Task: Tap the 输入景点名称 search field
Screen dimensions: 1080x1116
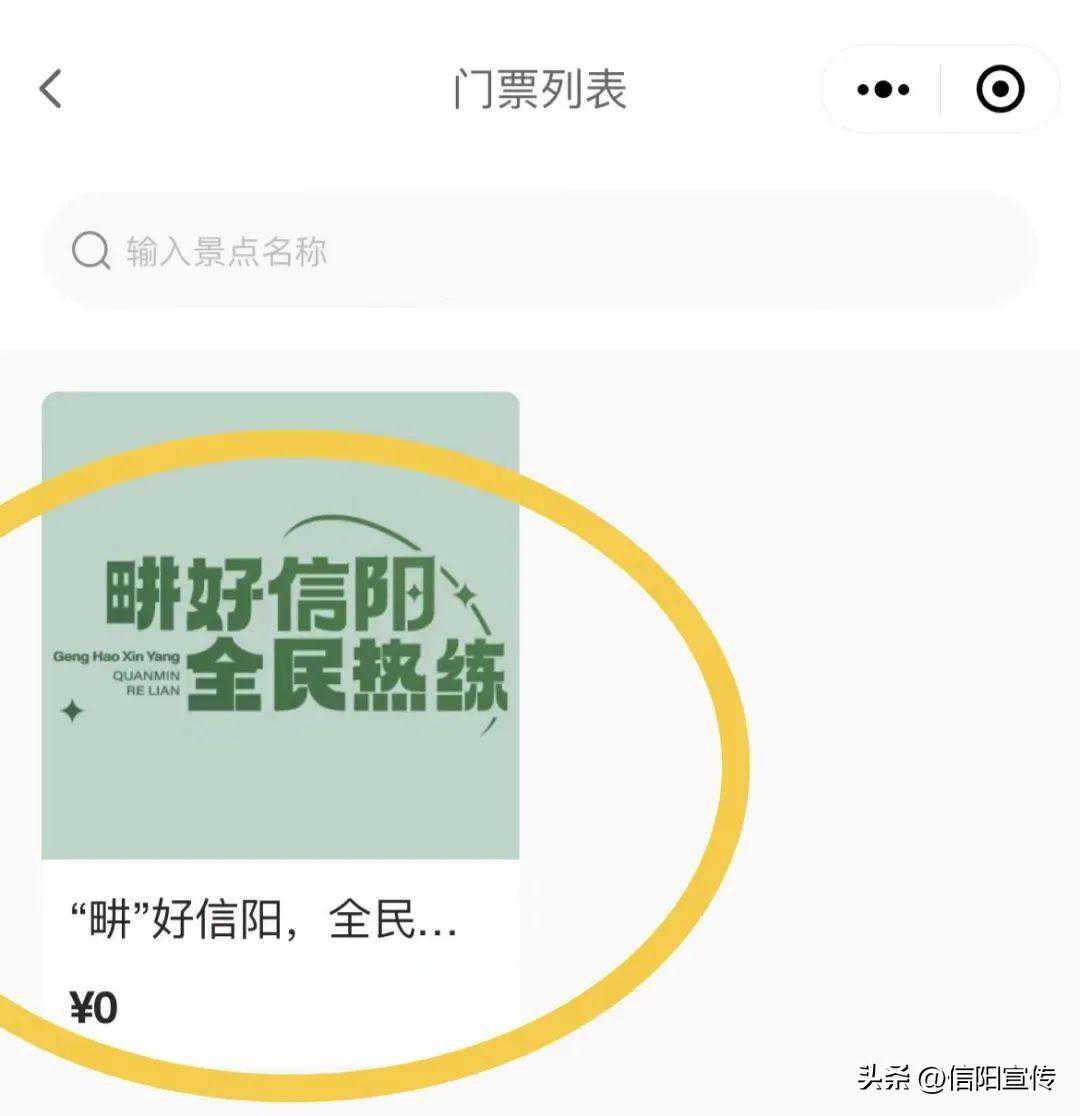Action: [540, 251]
